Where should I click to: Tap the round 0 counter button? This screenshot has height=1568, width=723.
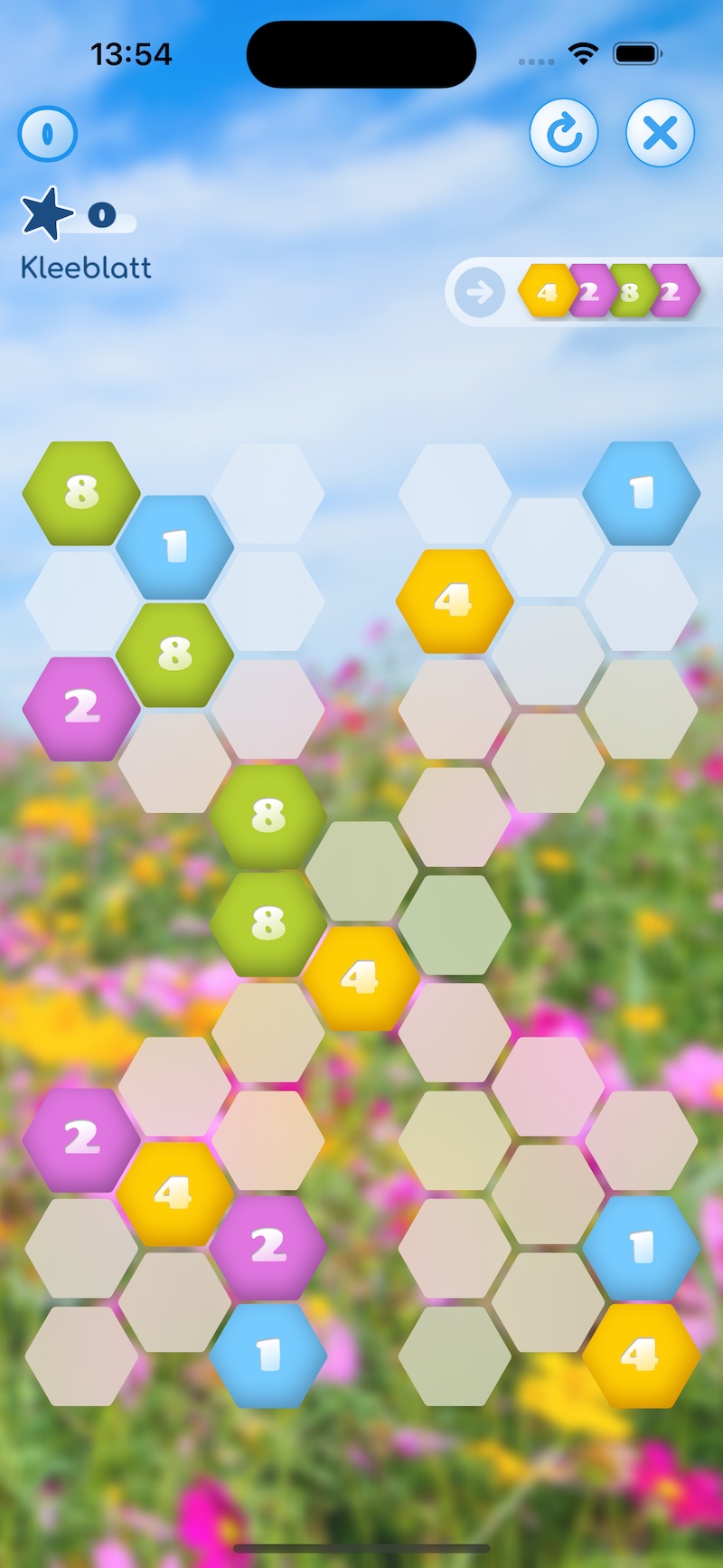[x=48, y=135]
